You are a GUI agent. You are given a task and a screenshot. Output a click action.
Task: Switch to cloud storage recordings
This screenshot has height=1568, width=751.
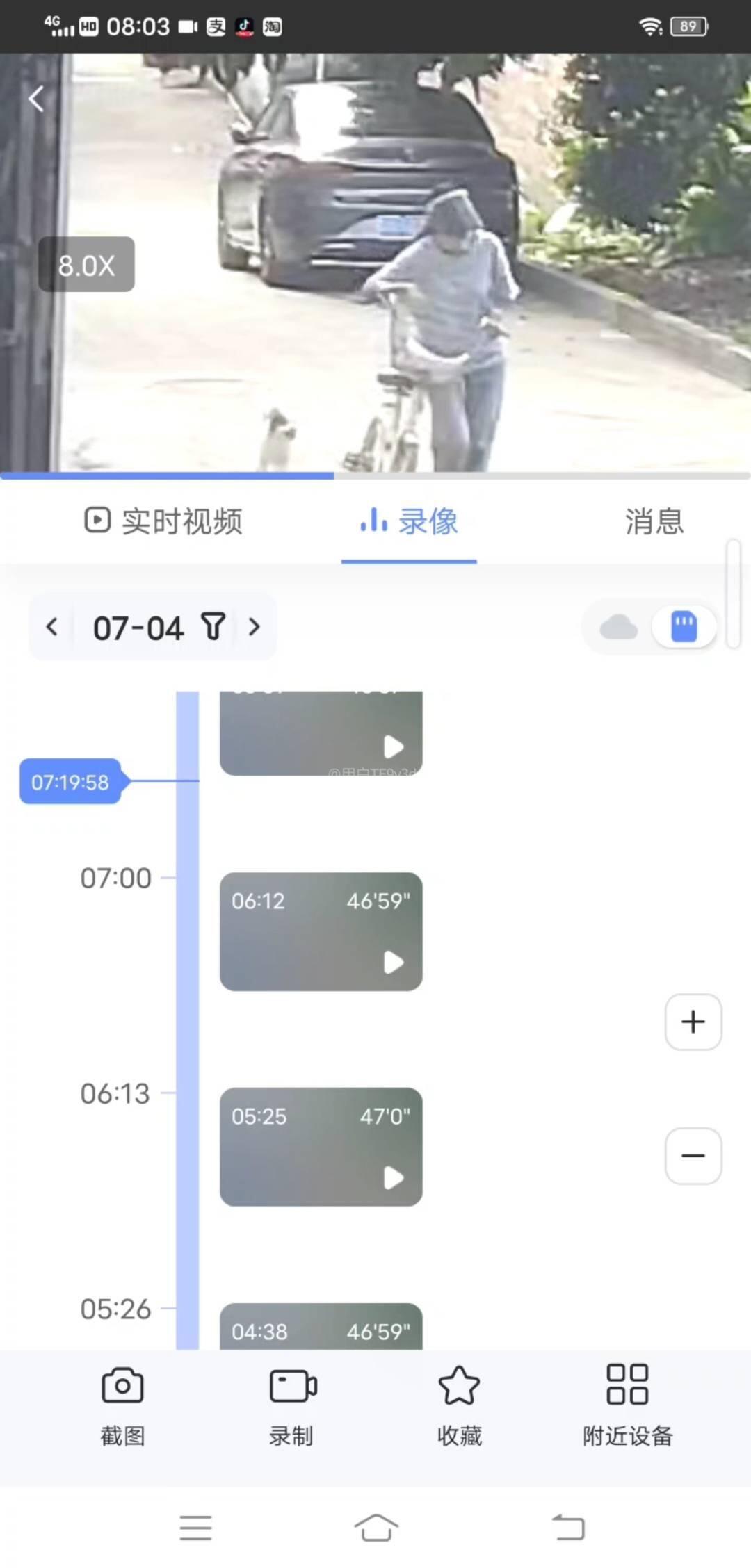tap(618, 627)
